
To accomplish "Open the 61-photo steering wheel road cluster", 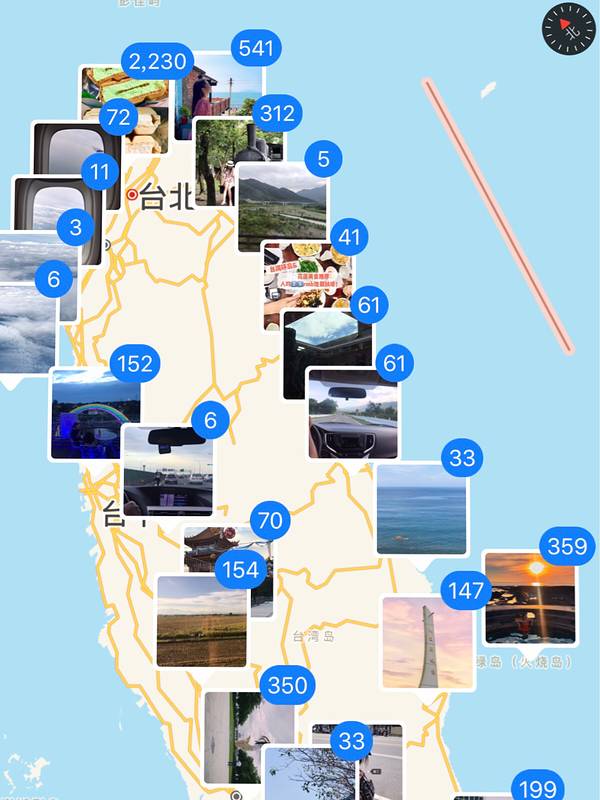I will point(394,362).
